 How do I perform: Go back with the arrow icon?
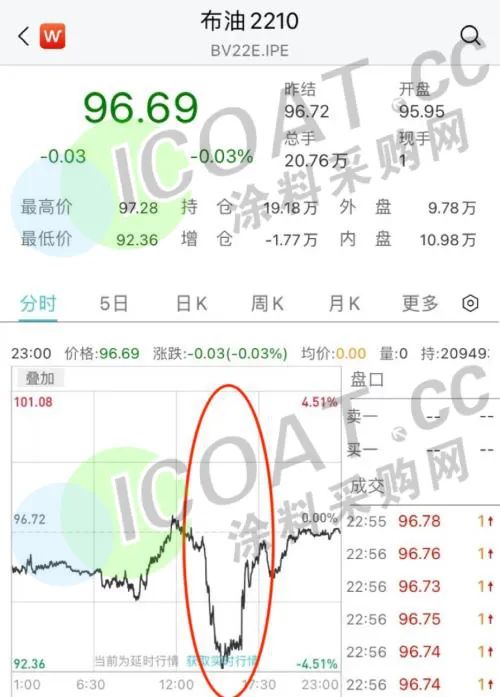pos(24,36)
